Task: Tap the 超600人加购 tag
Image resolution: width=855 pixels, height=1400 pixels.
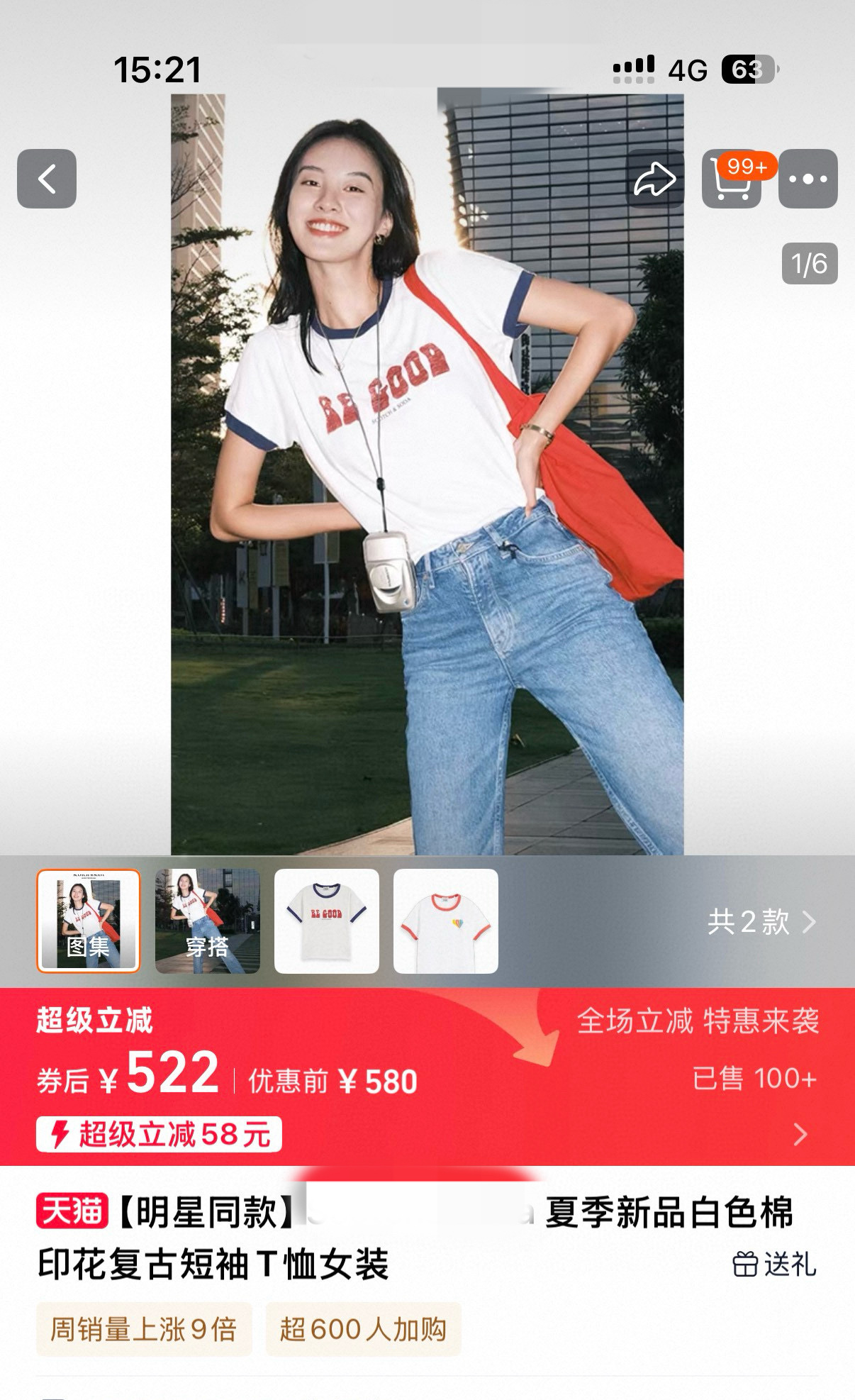Action: tap(363, 1329)
